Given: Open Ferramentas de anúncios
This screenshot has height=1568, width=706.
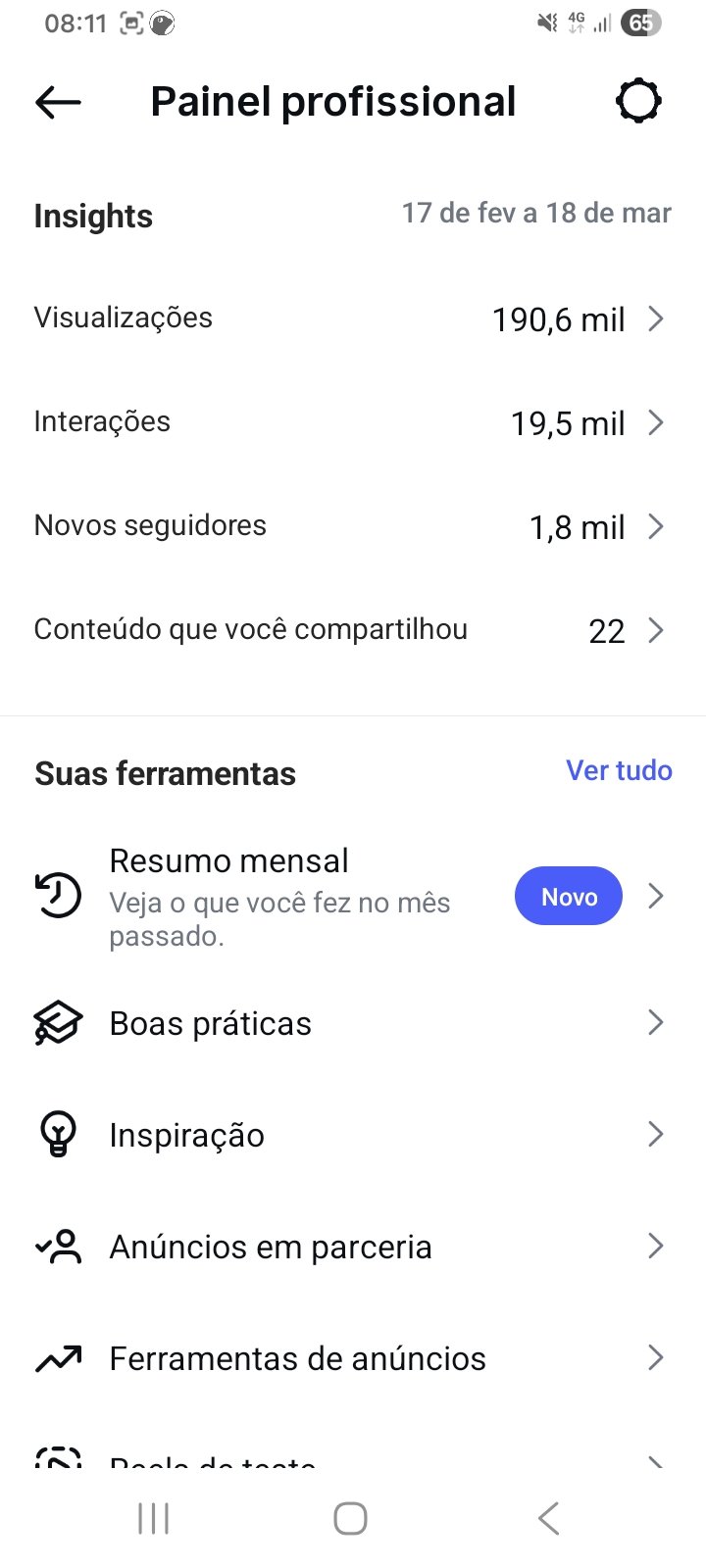Looking at the screenshot, I should click(x=351, y=1358).
